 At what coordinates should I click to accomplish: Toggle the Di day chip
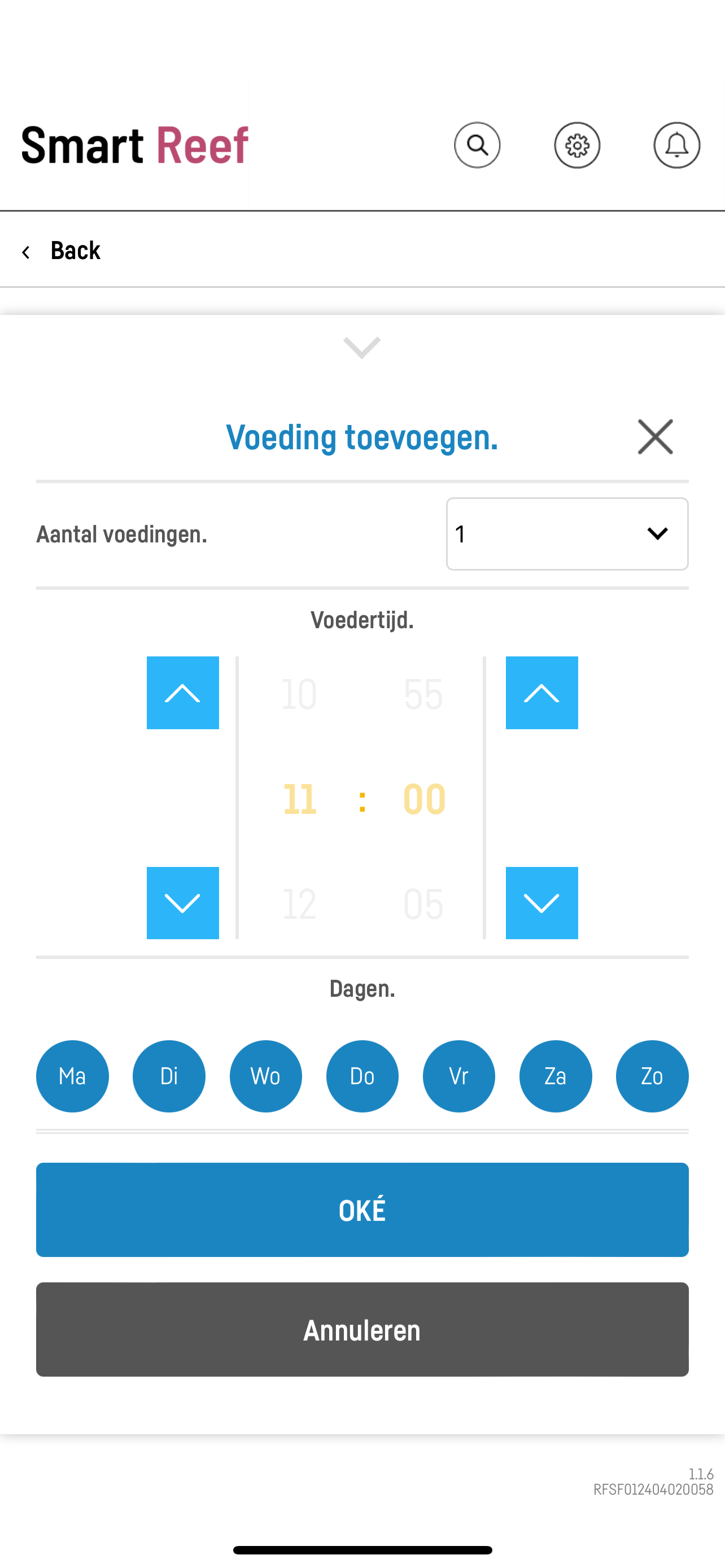[169, 1076]
